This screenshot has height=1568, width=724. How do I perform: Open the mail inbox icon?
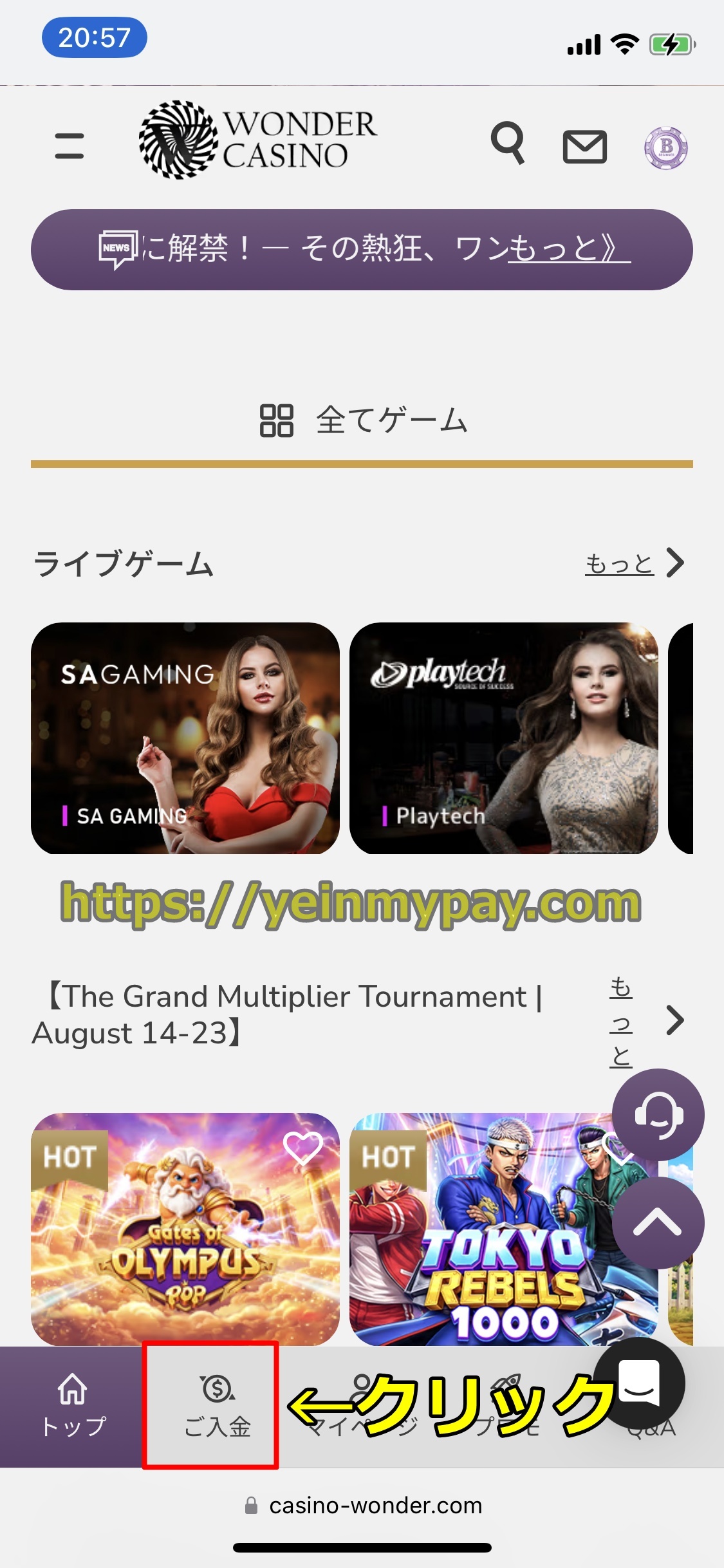585,147
